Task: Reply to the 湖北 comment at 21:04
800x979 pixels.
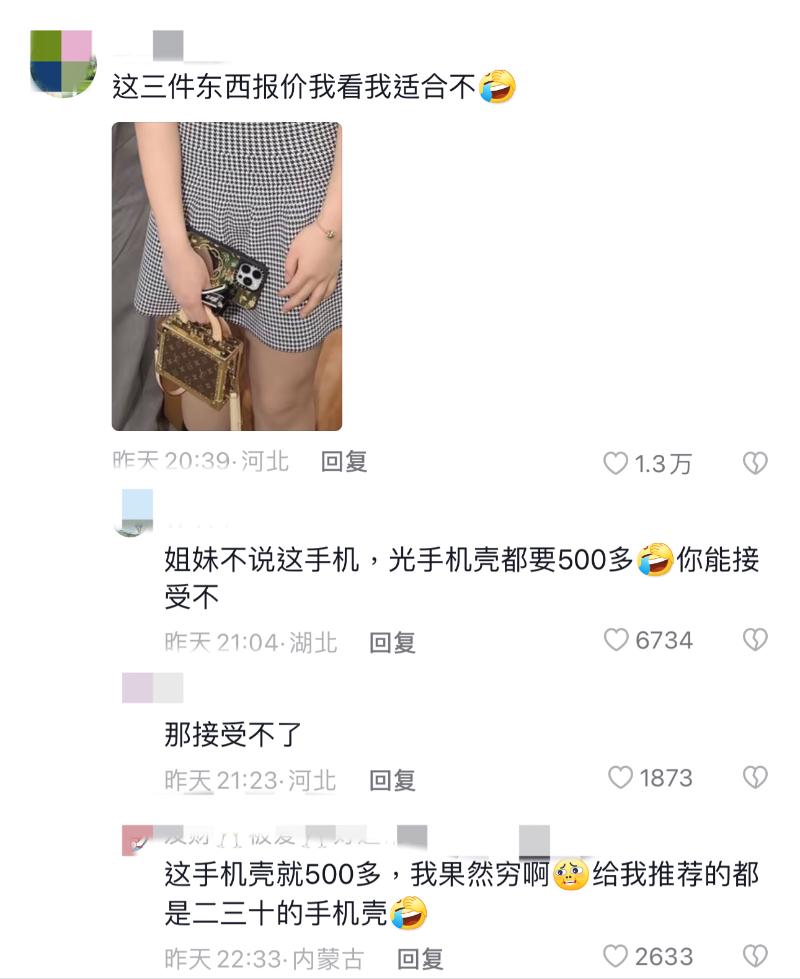Action: [392, 643]
